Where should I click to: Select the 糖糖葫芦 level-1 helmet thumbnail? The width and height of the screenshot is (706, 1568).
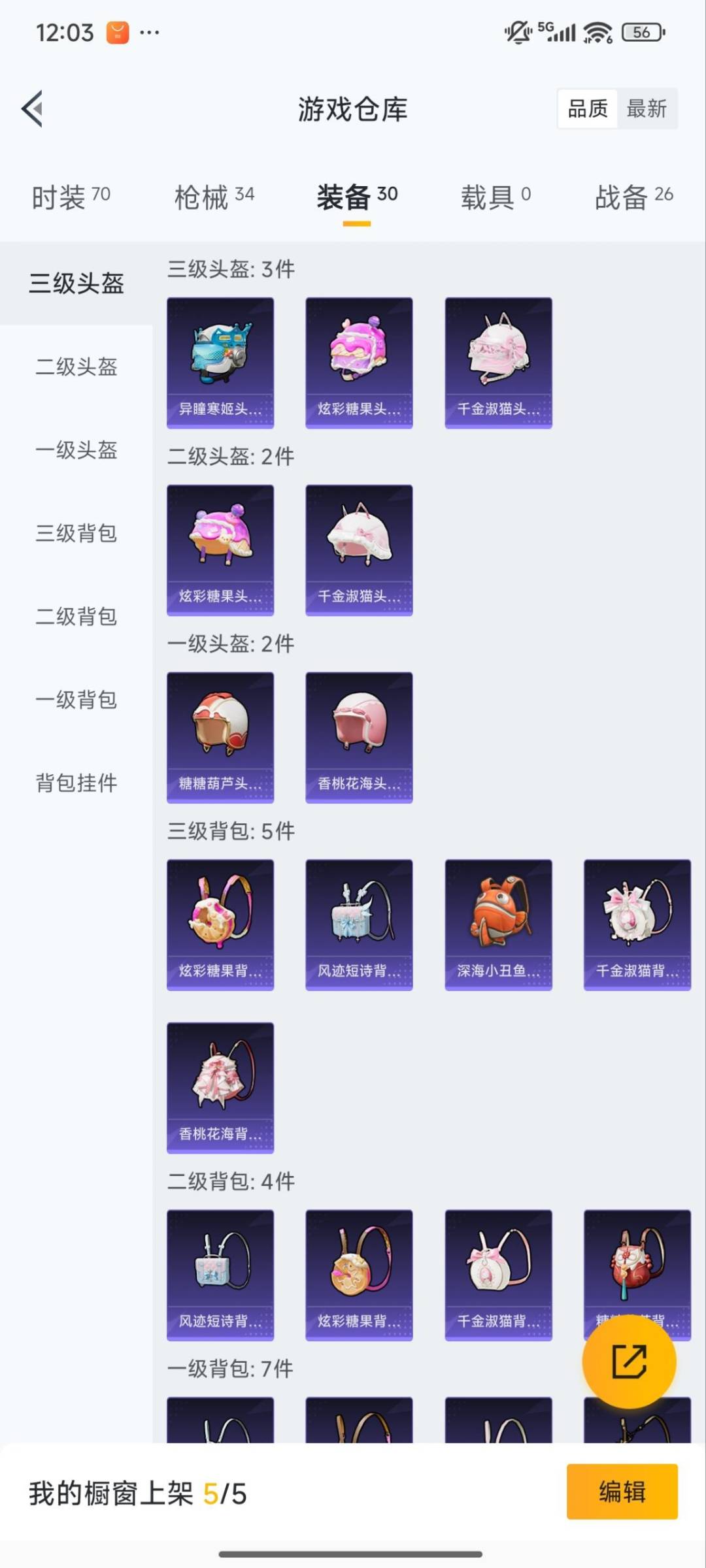tap(220, 736)
